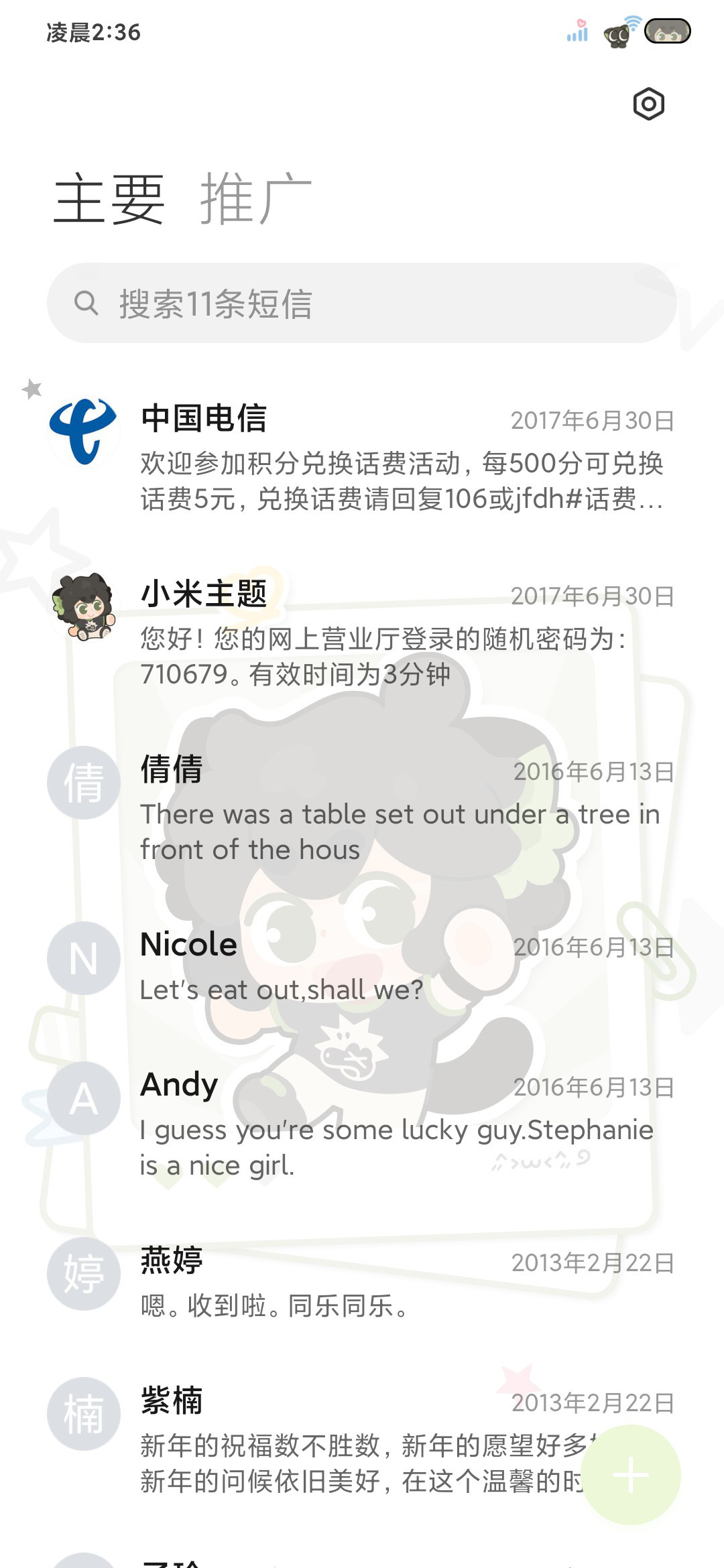Switch to the 推广 tab

pos(256,198)
